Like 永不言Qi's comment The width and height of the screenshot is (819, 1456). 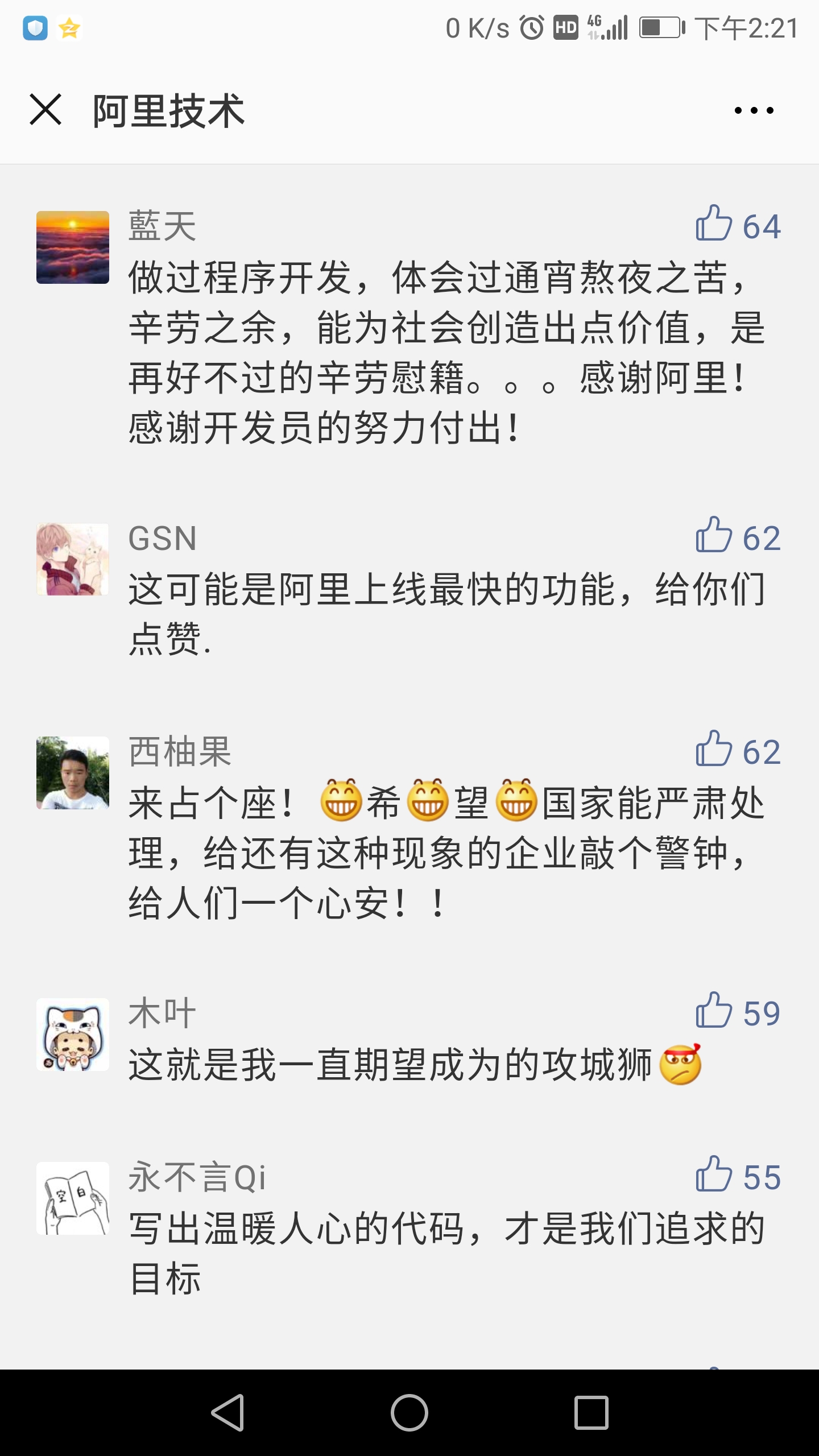pyautogui.click(x=714, y=1175)
